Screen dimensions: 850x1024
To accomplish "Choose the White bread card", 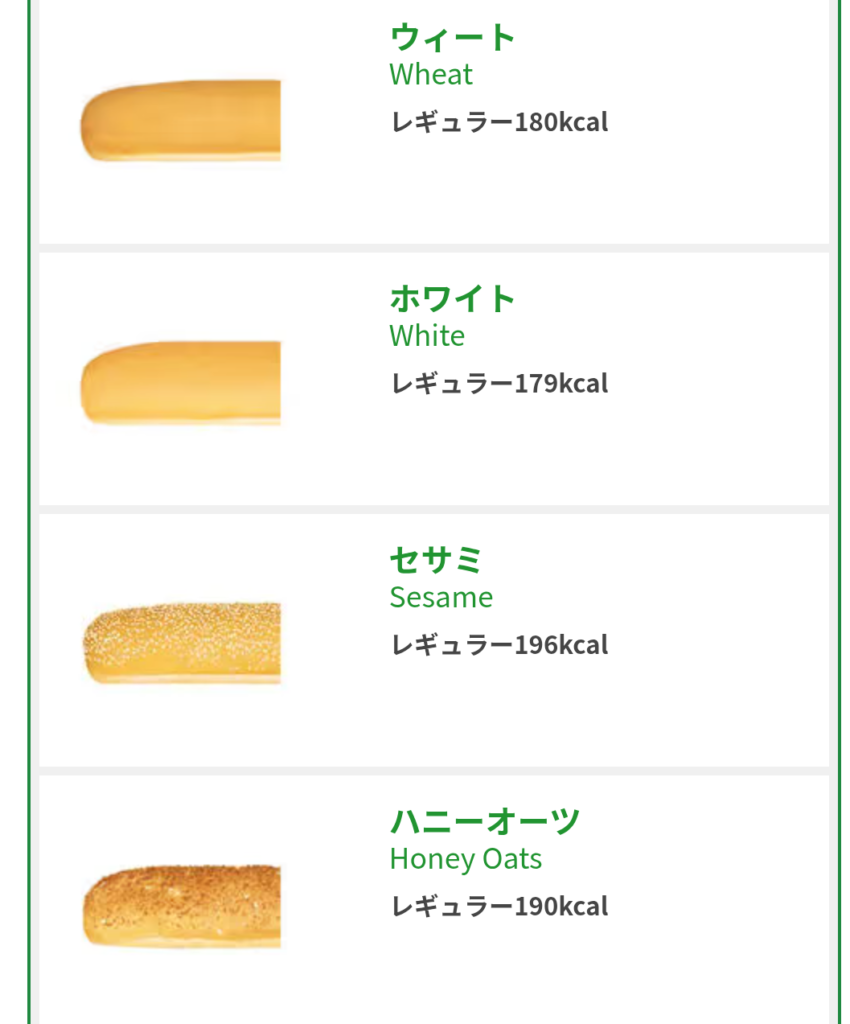I will pos(433,380).
